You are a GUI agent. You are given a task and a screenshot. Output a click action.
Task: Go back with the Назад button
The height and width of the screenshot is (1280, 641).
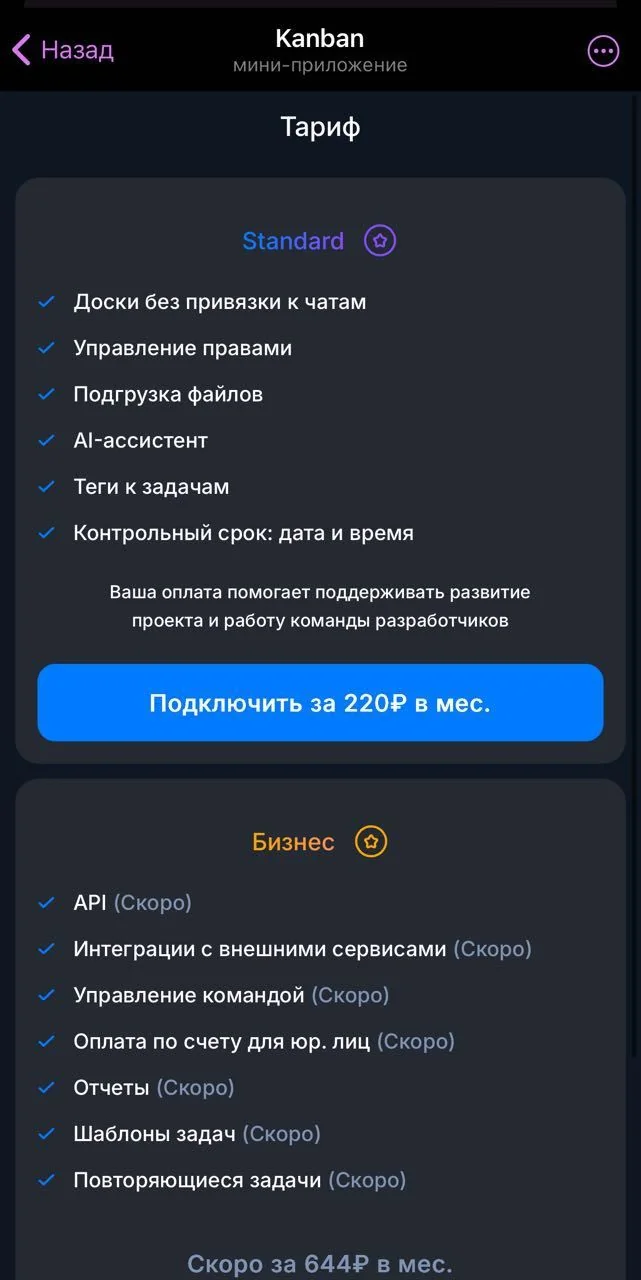(63, 50)
